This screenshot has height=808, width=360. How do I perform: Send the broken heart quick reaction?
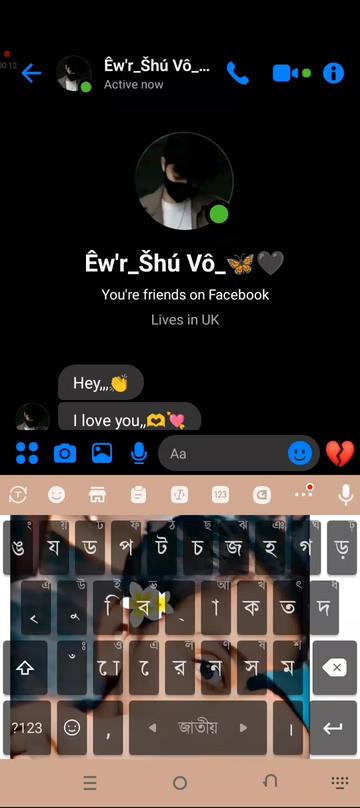(340, 453)
